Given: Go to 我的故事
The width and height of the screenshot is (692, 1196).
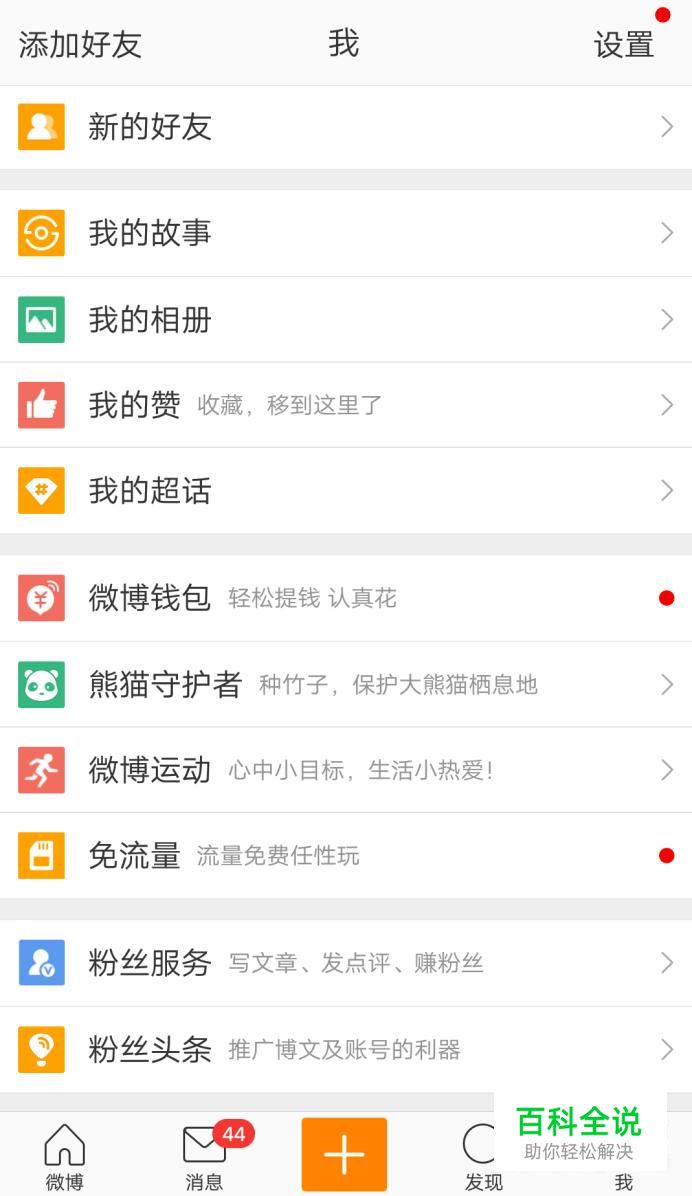Looking at the screenshot, I should pos(346,233).
